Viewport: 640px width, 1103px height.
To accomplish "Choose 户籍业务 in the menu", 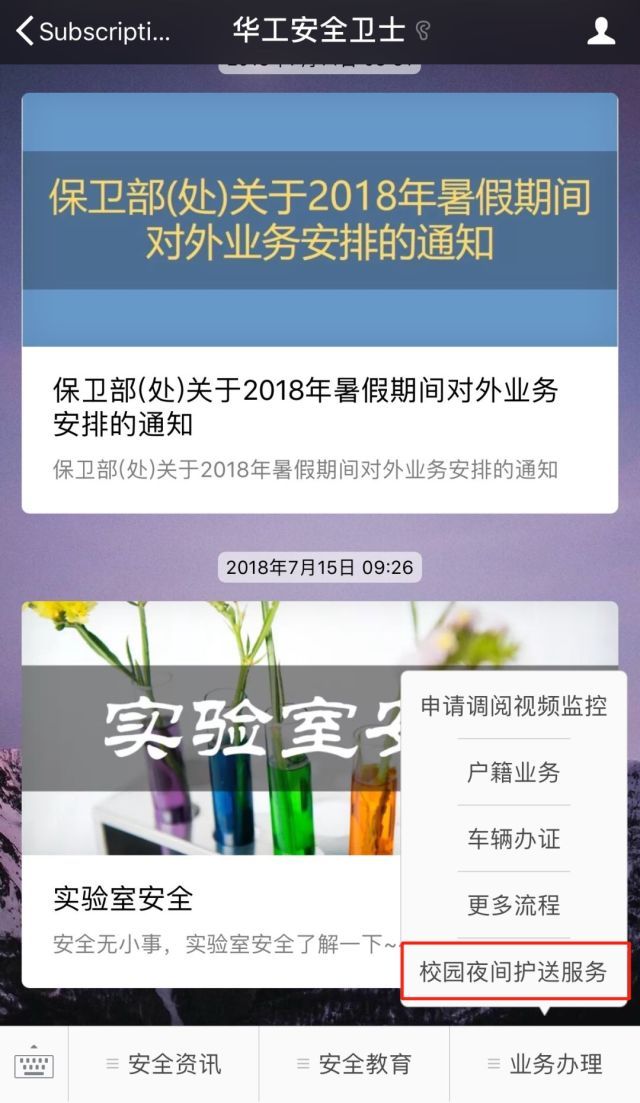I will [x=513, y=772].
